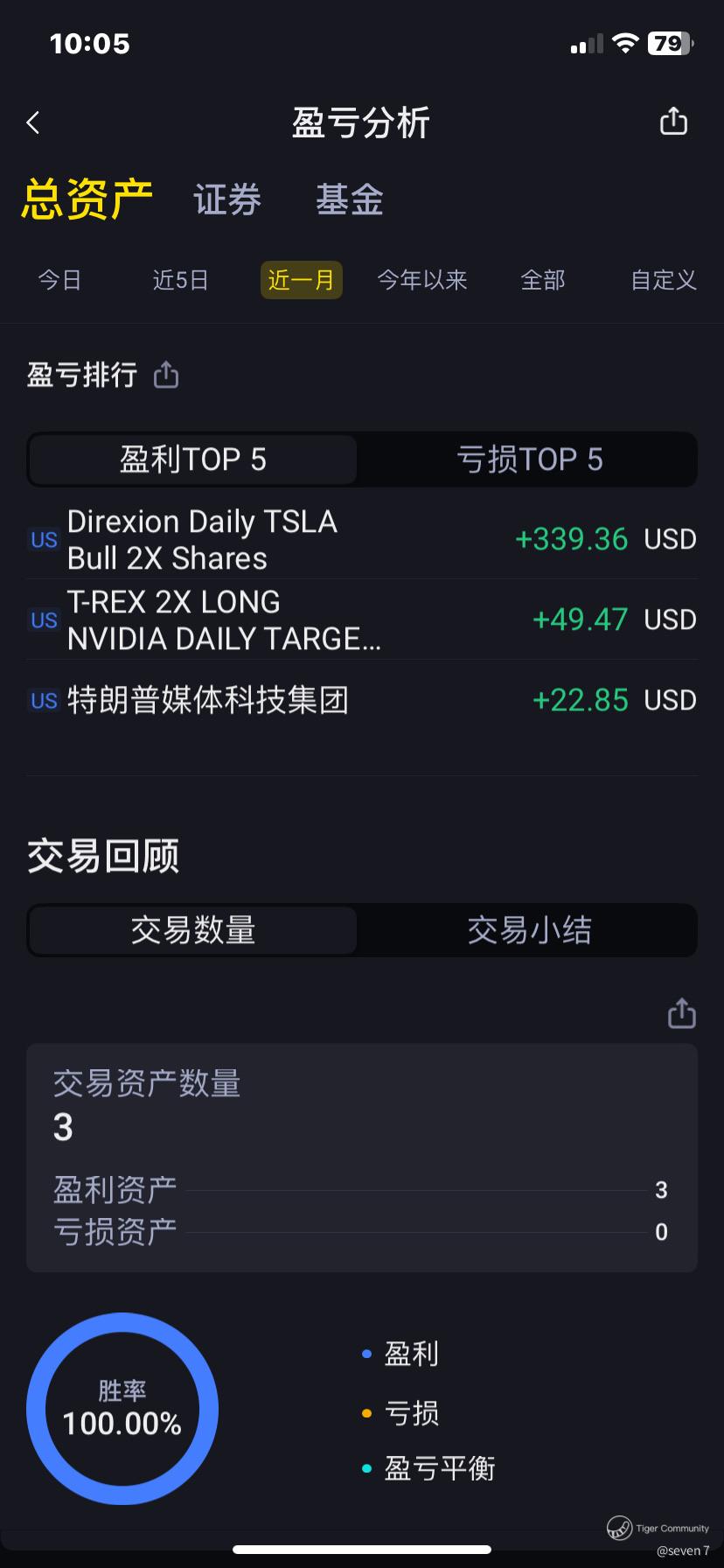
Task: Switch to the 总资产 tab
Action: point(87,199)
